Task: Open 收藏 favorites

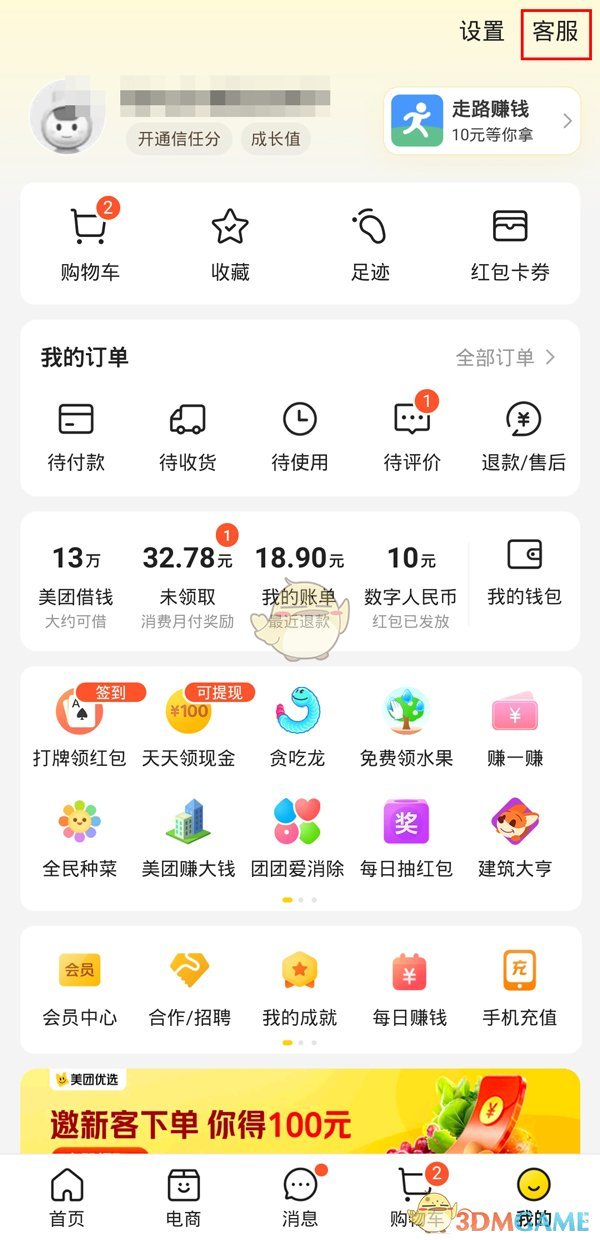Action: coord(230,243)
